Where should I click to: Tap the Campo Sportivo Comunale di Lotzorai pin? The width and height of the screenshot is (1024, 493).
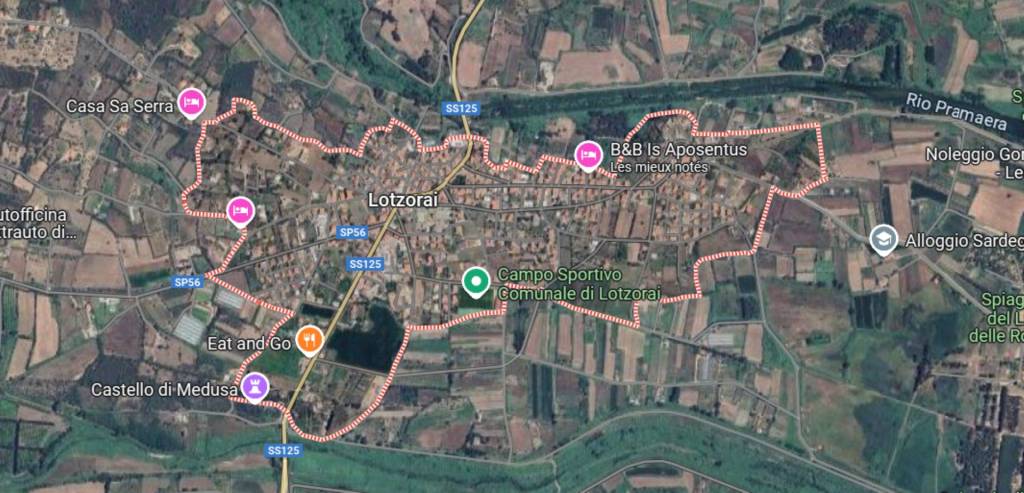coord(476,283)
